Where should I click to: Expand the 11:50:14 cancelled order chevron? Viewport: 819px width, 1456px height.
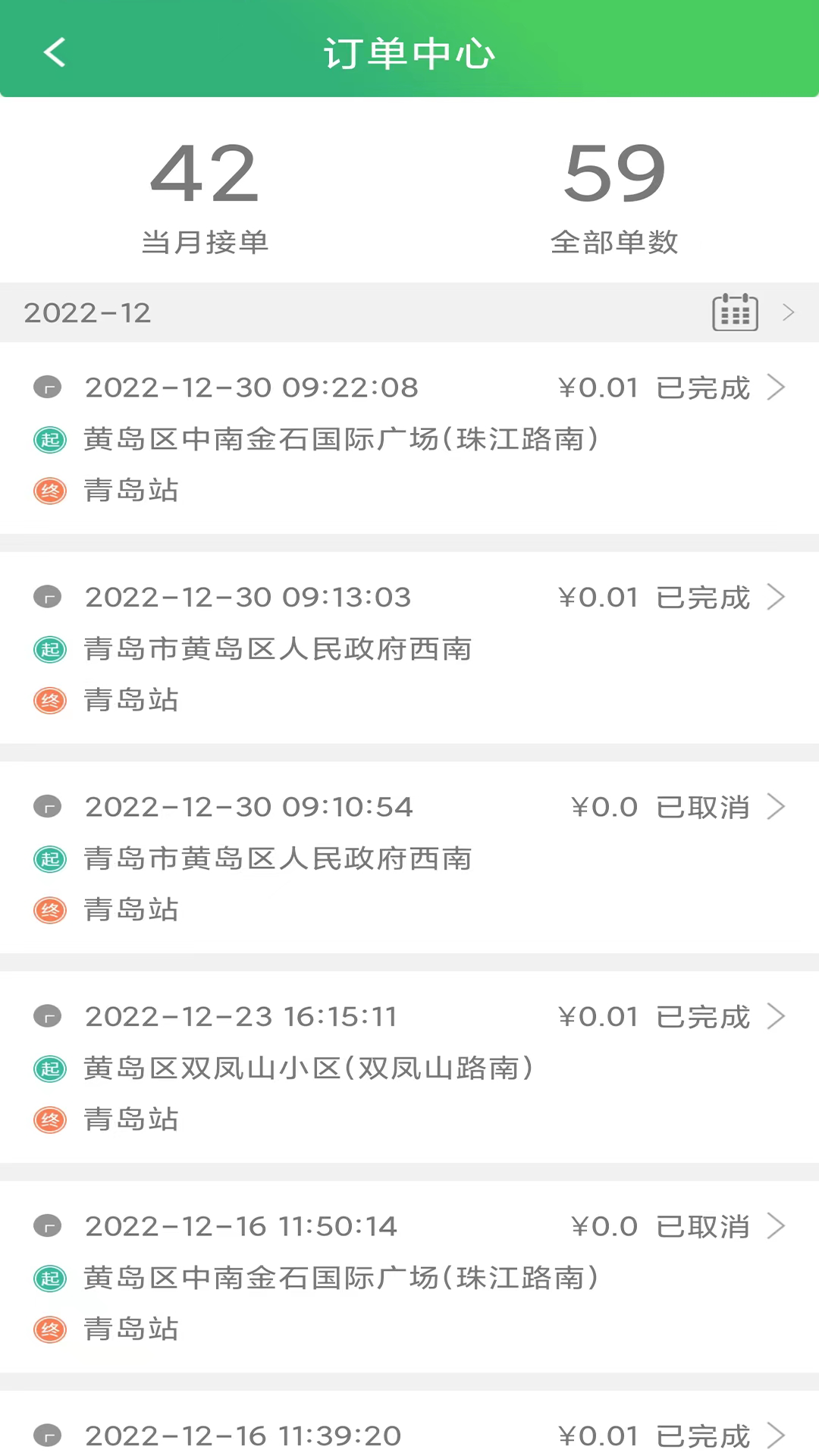777,1225
